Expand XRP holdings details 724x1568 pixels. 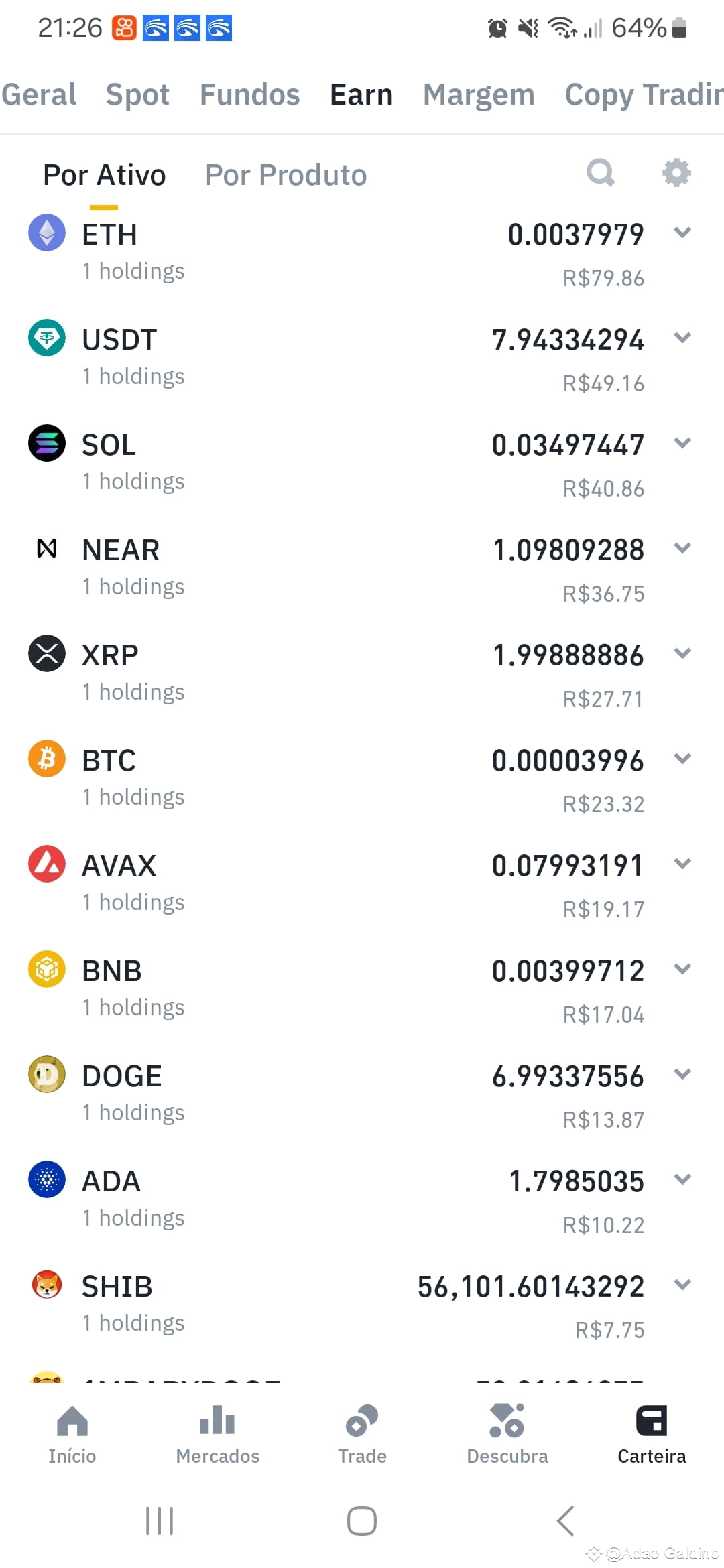(683, 653)
